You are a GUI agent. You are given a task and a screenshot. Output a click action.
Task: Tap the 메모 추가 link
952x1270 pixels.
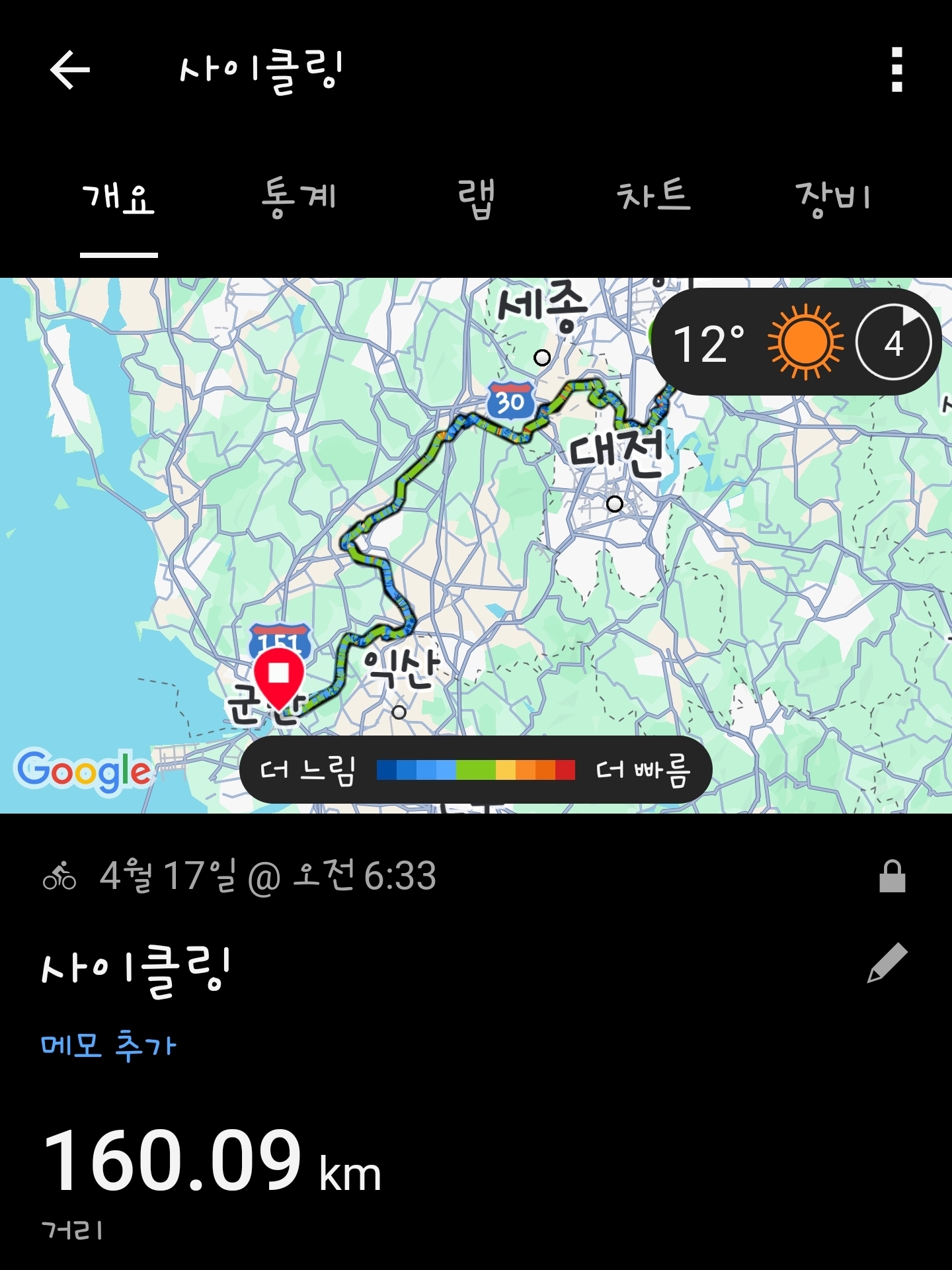(109, 1046)
